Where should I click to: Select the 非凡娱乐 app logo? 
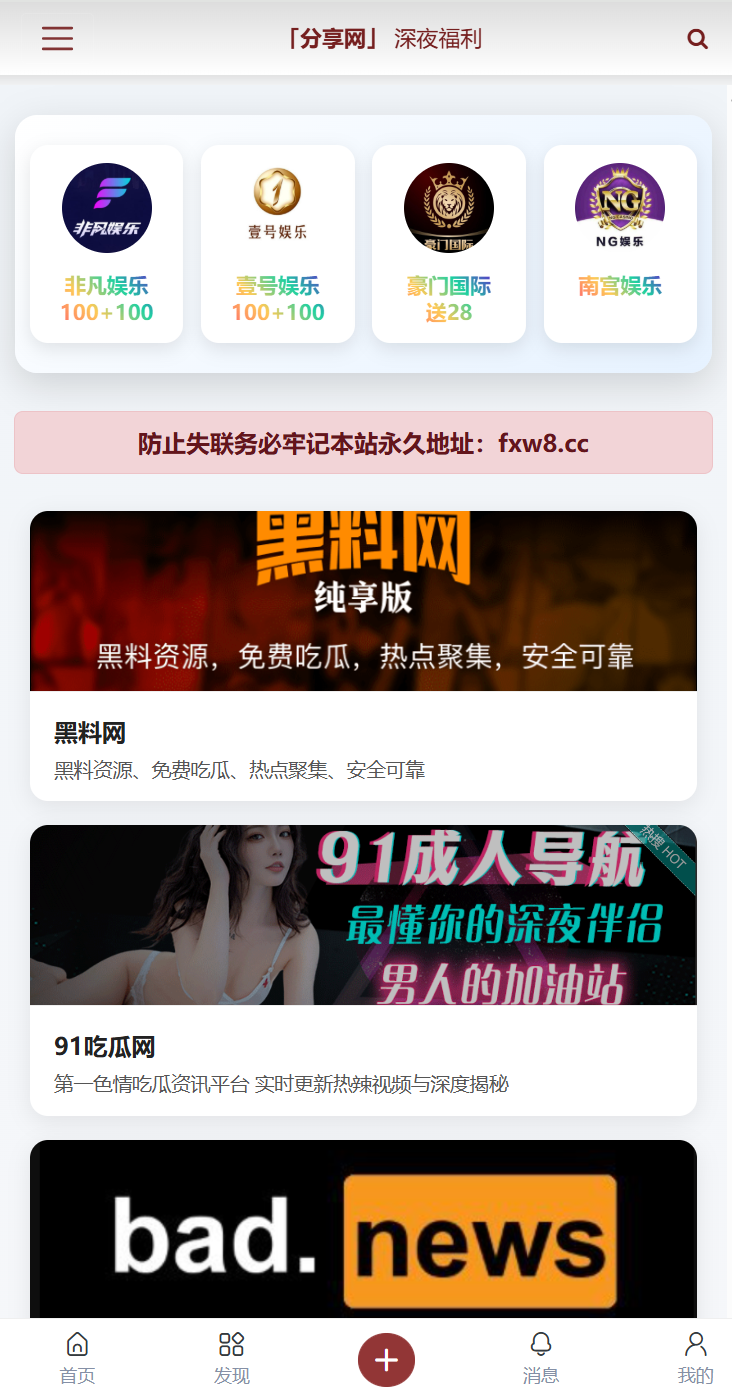point(106,207)
